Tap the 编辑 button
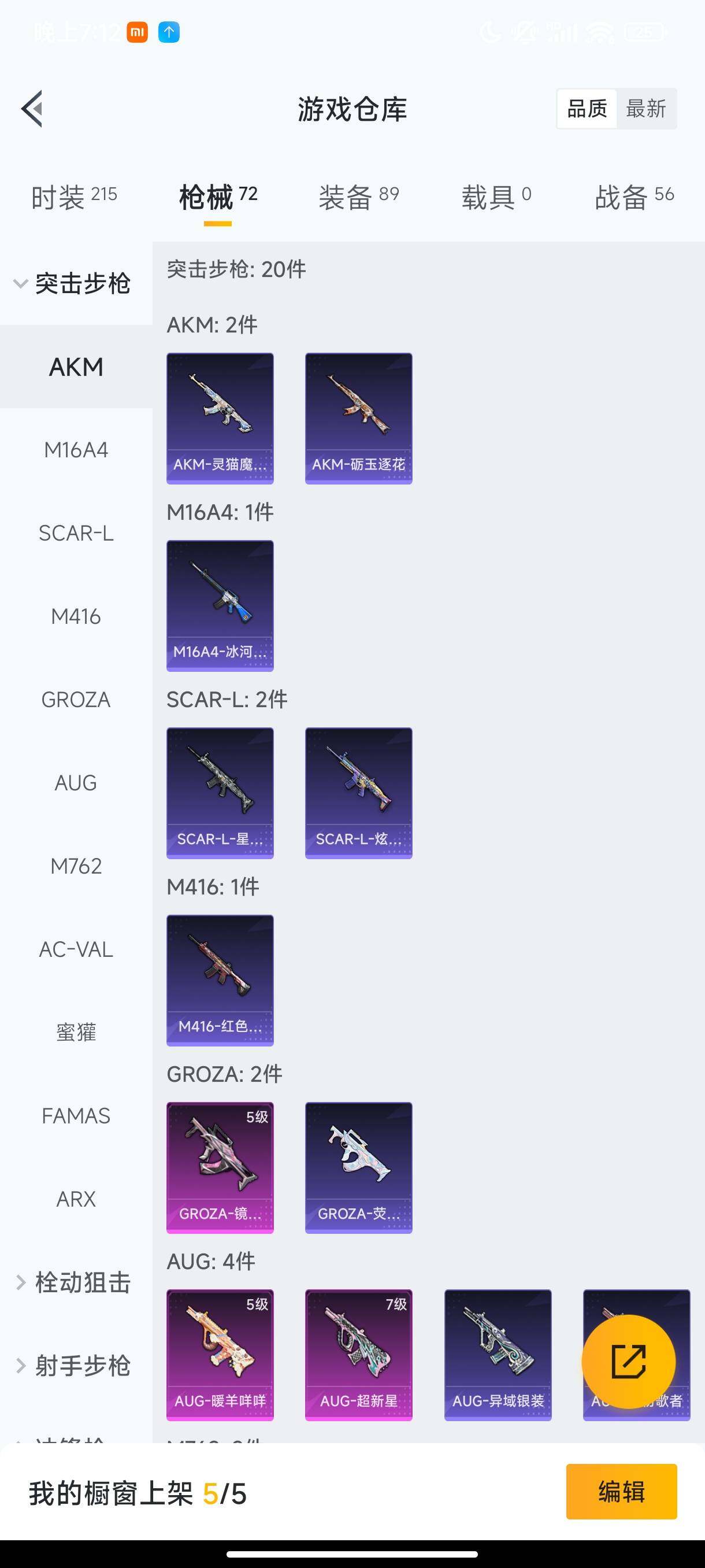 pos(621,1491)
